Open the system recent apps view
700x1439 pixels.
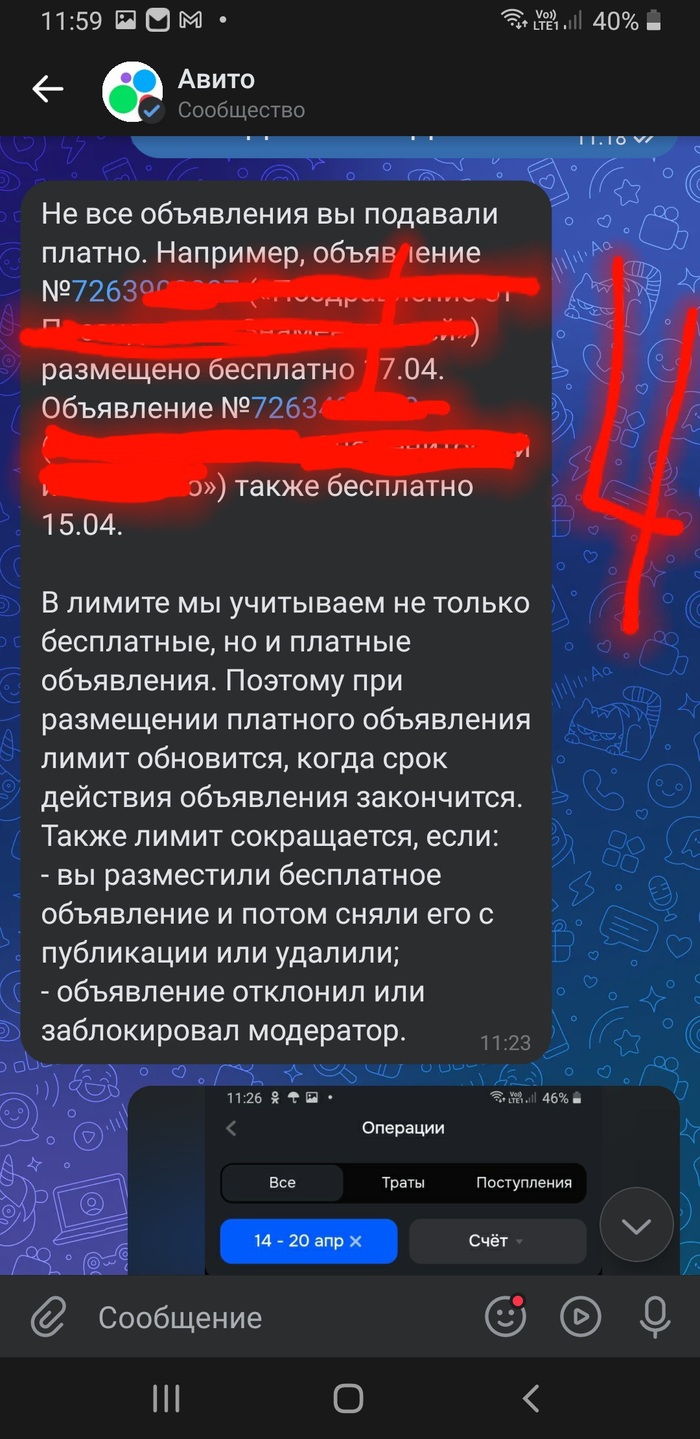[x=166, y=1398]
